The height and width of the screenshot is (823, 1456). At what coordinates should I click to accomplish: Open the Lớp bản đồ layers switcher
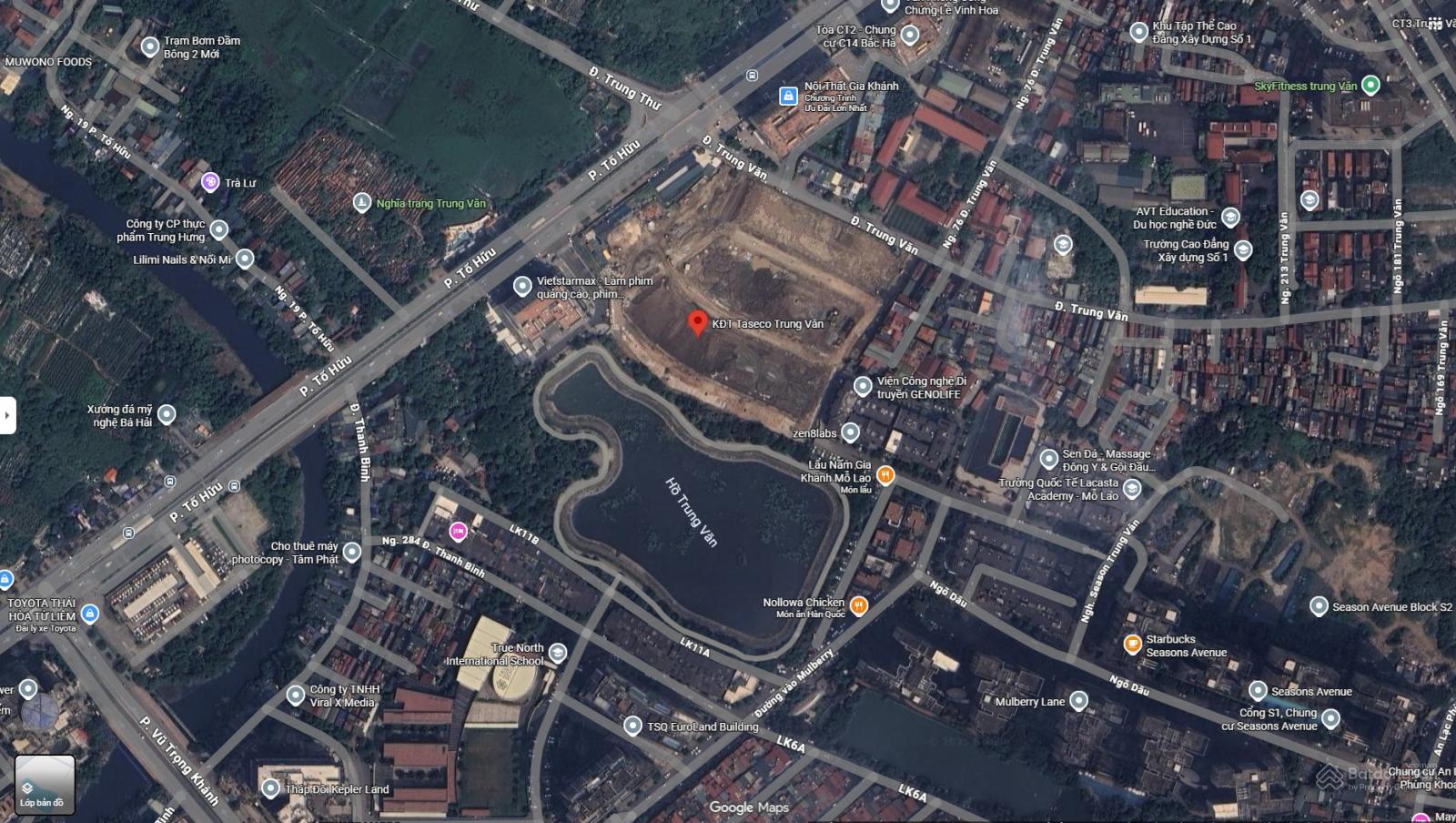(45, 783)
